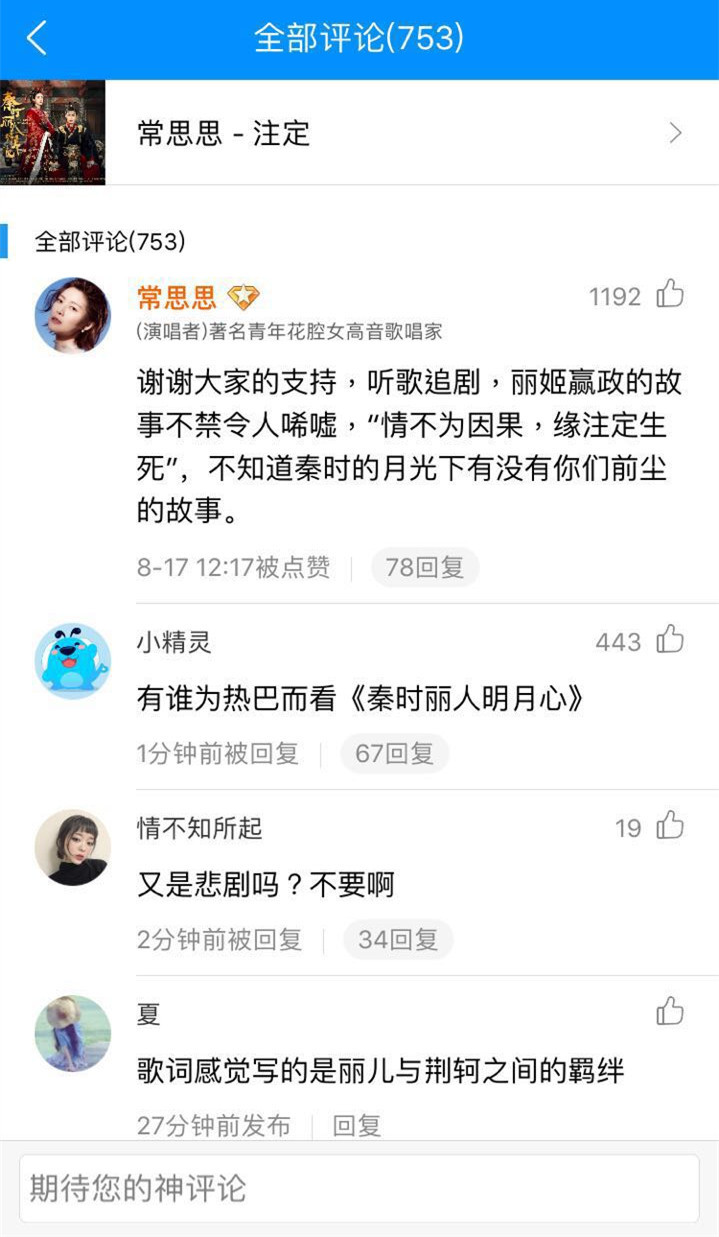The image size is (719, 1237).
Task: Like 夏's comment about 荆轲
Action: pyautogui.click(x=670, y=1012)
